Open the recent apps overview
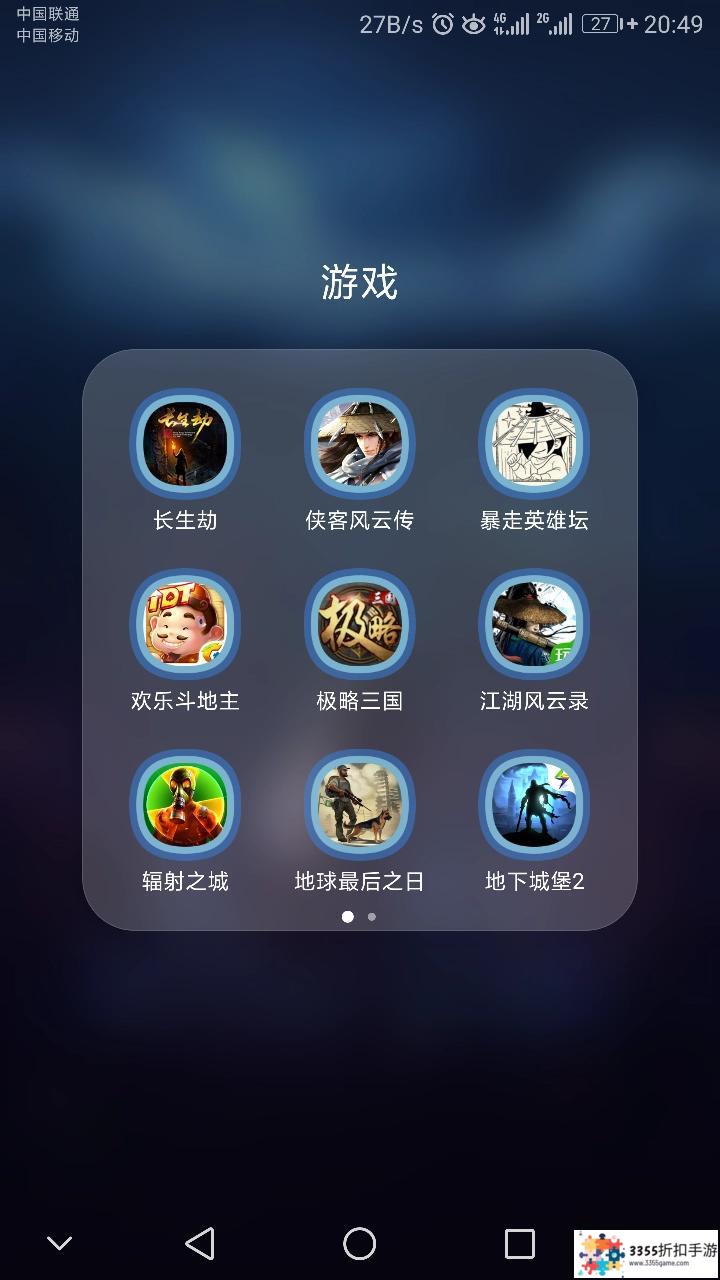Image resolution: width=720 pixels, height=1280 pixels. 519,1243
